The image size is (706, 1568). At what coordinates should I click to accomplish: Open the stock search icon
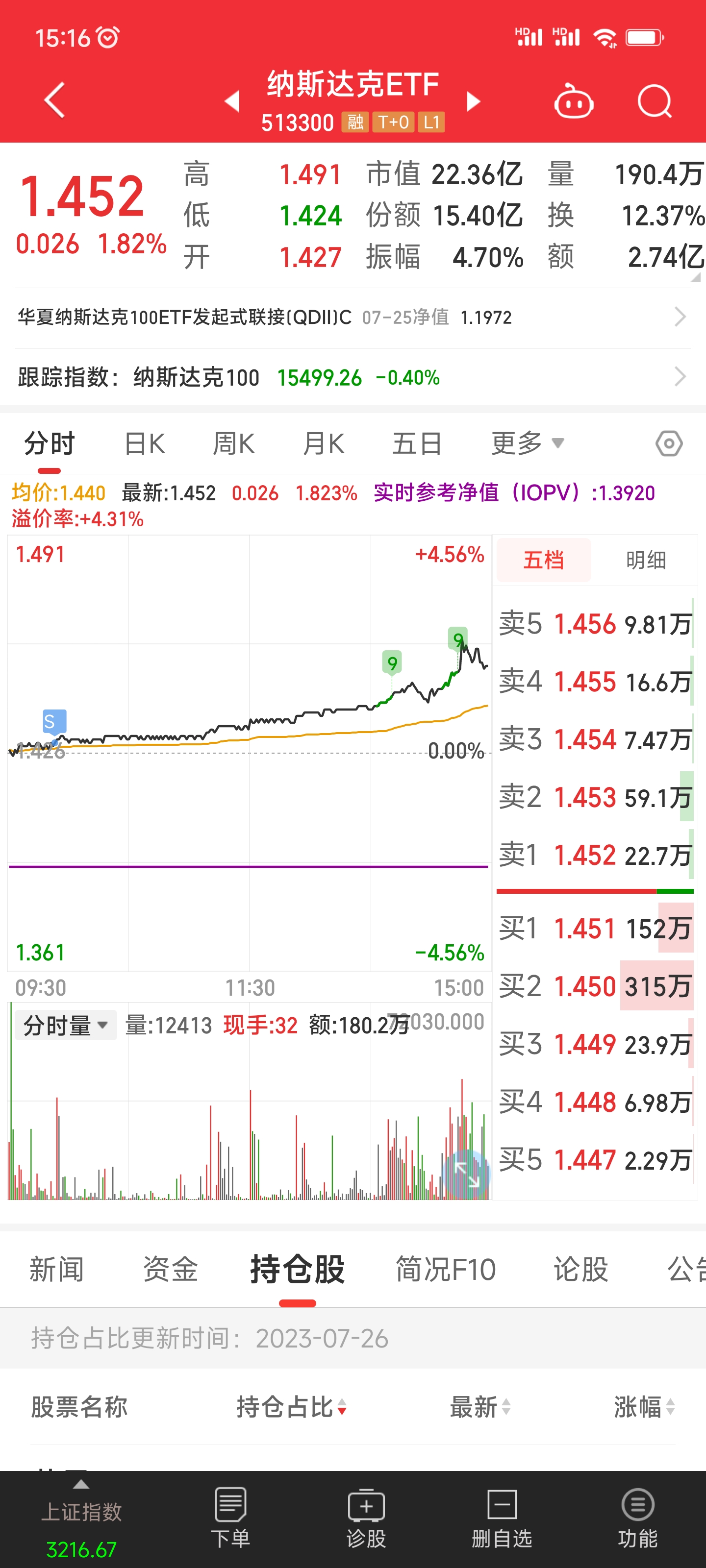654,101
